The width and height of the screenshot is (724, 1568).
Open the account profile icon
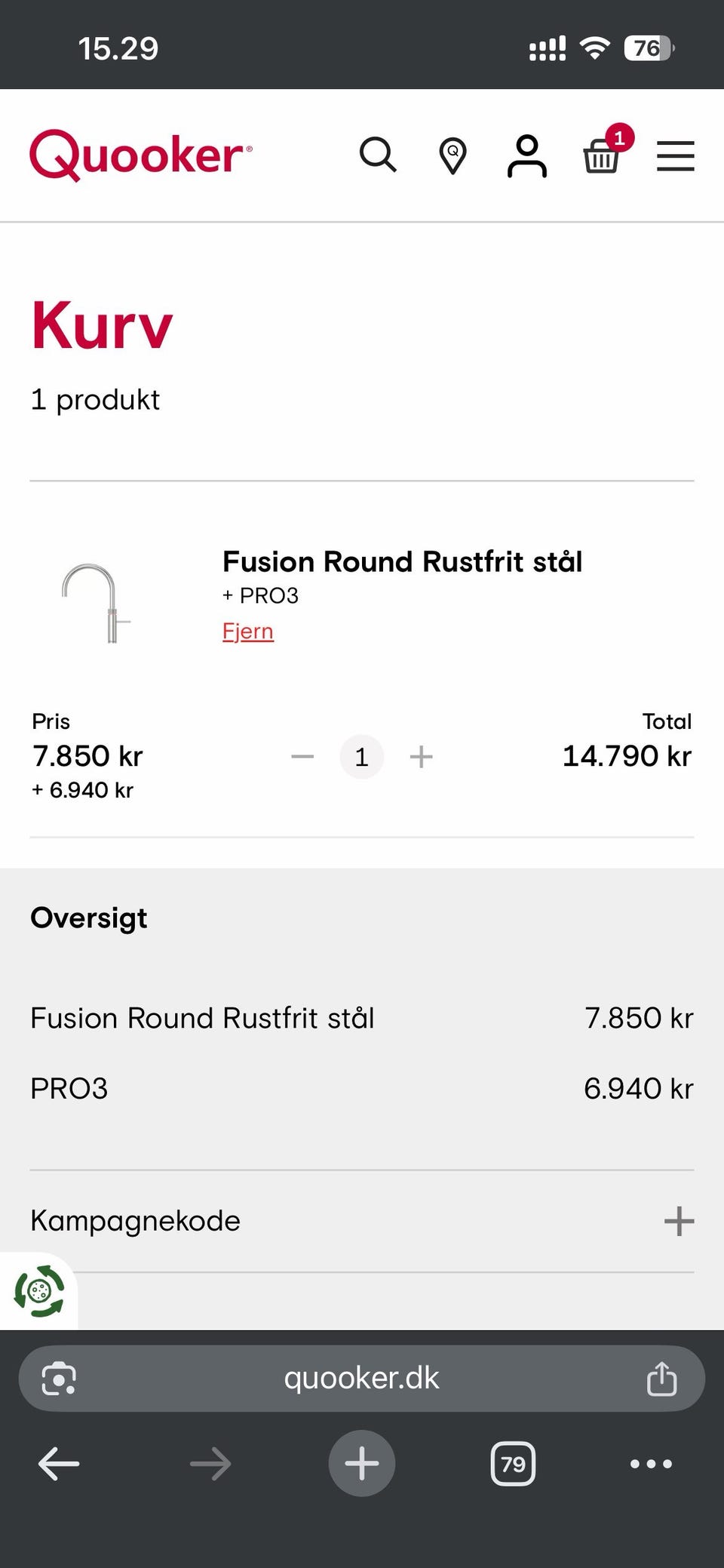click(x=526, y=156)
